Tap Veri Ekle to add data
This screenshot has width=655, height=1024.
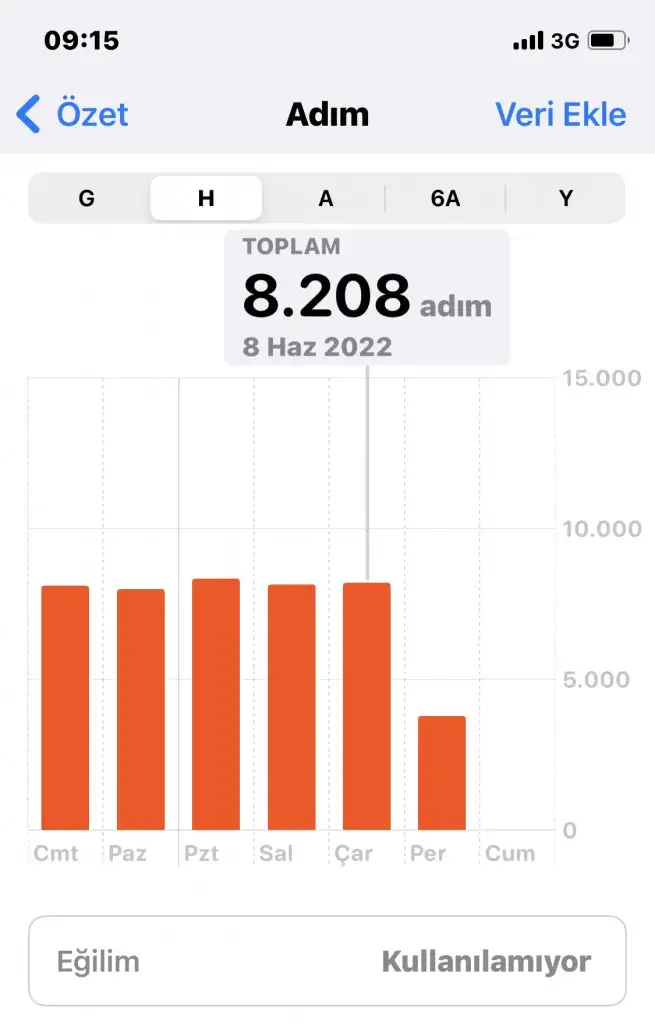[x=560, y=114]
